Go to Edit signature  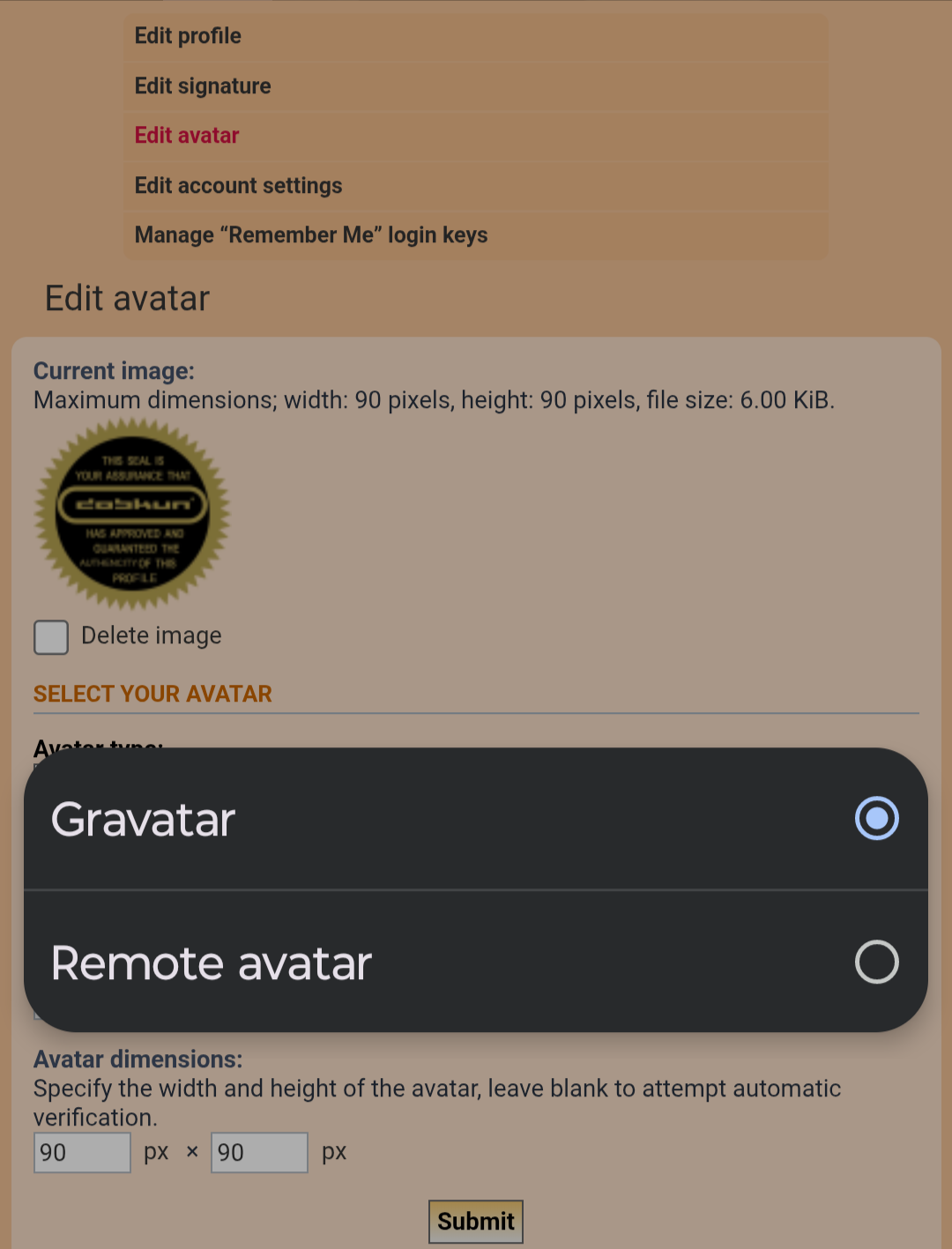203,86
